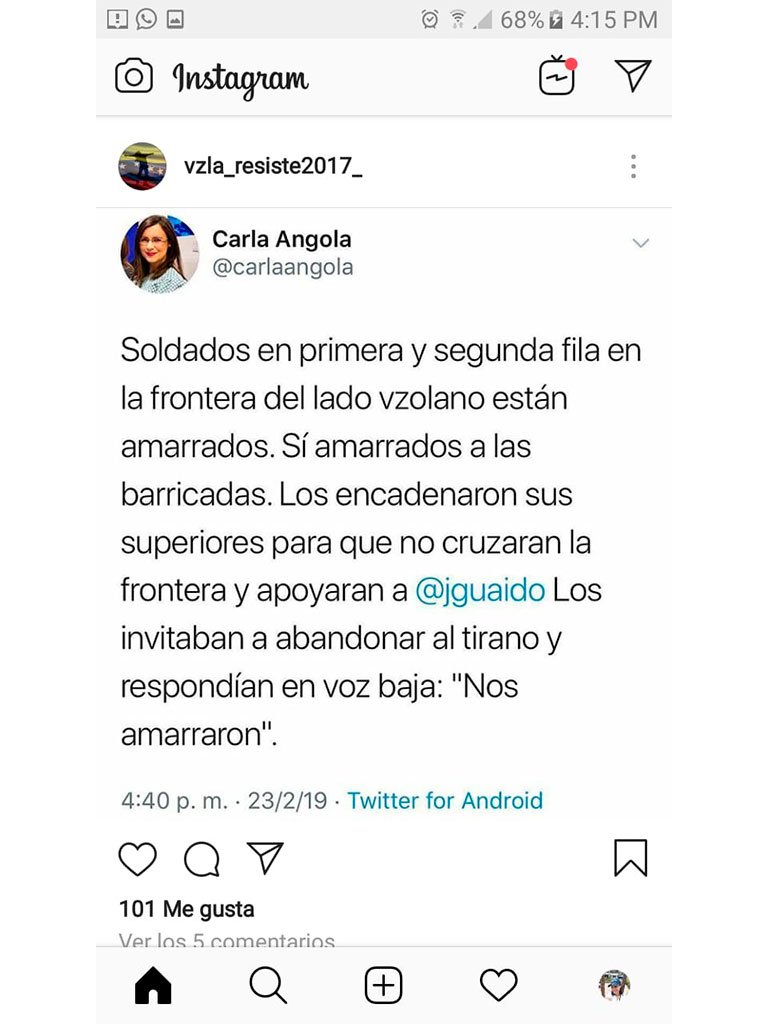View who liked via 101 Me gusta
768x1024 pixels.
point(187,909)
